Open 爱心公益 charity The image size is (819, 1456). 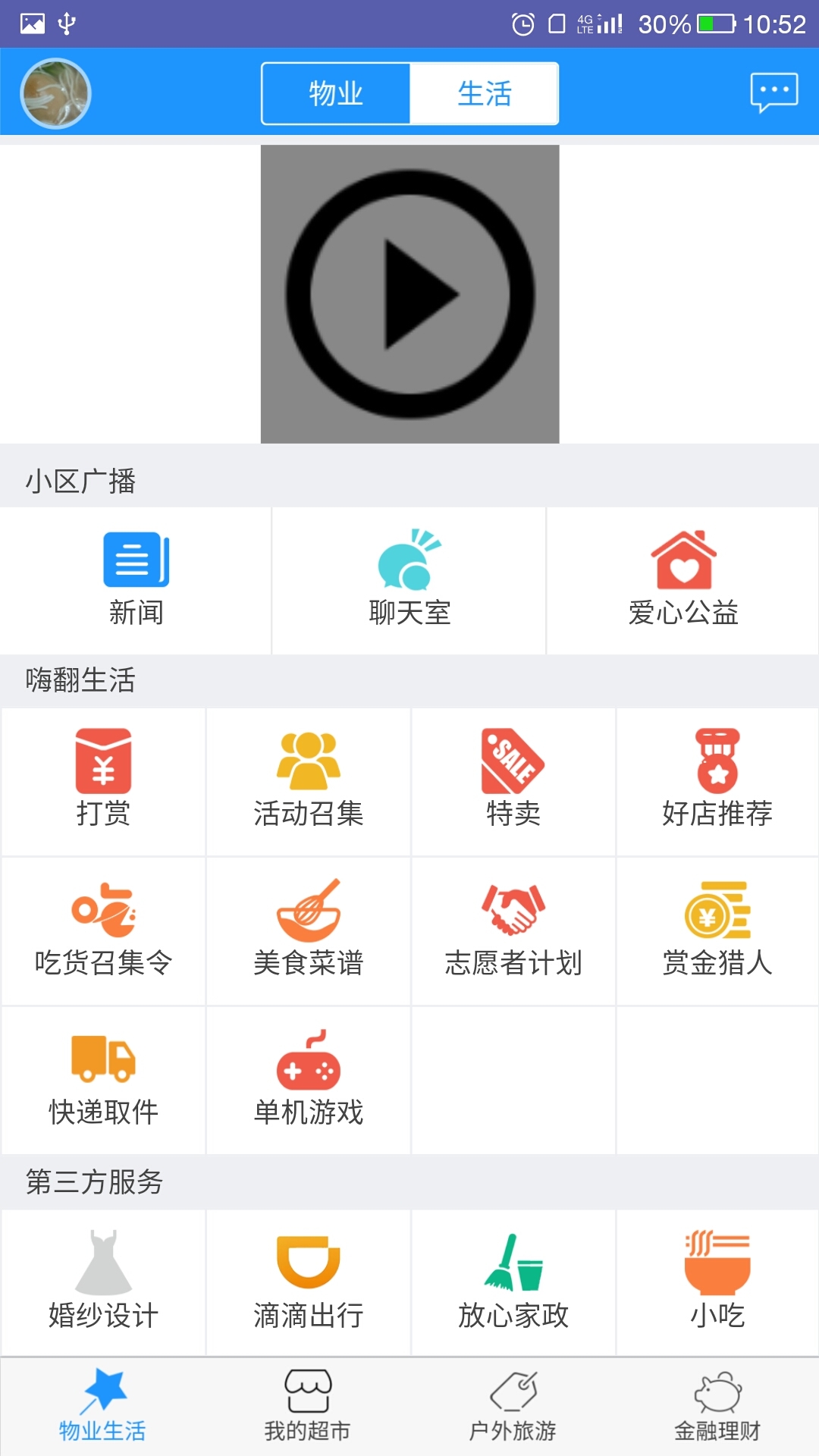[x=683, y=580]
